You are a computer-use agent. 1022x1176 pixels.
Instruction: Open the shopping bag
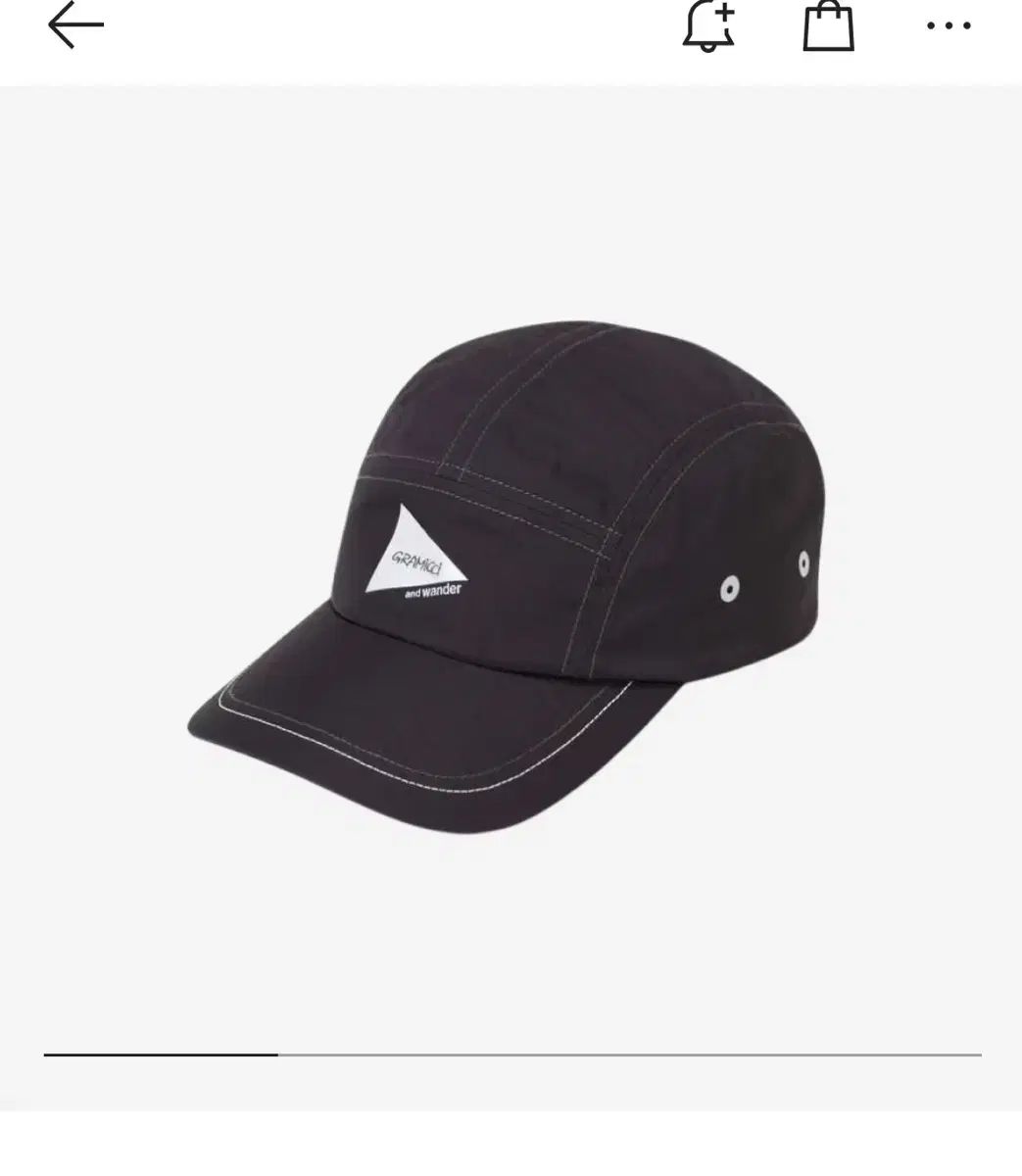click(x=828, y=26)
